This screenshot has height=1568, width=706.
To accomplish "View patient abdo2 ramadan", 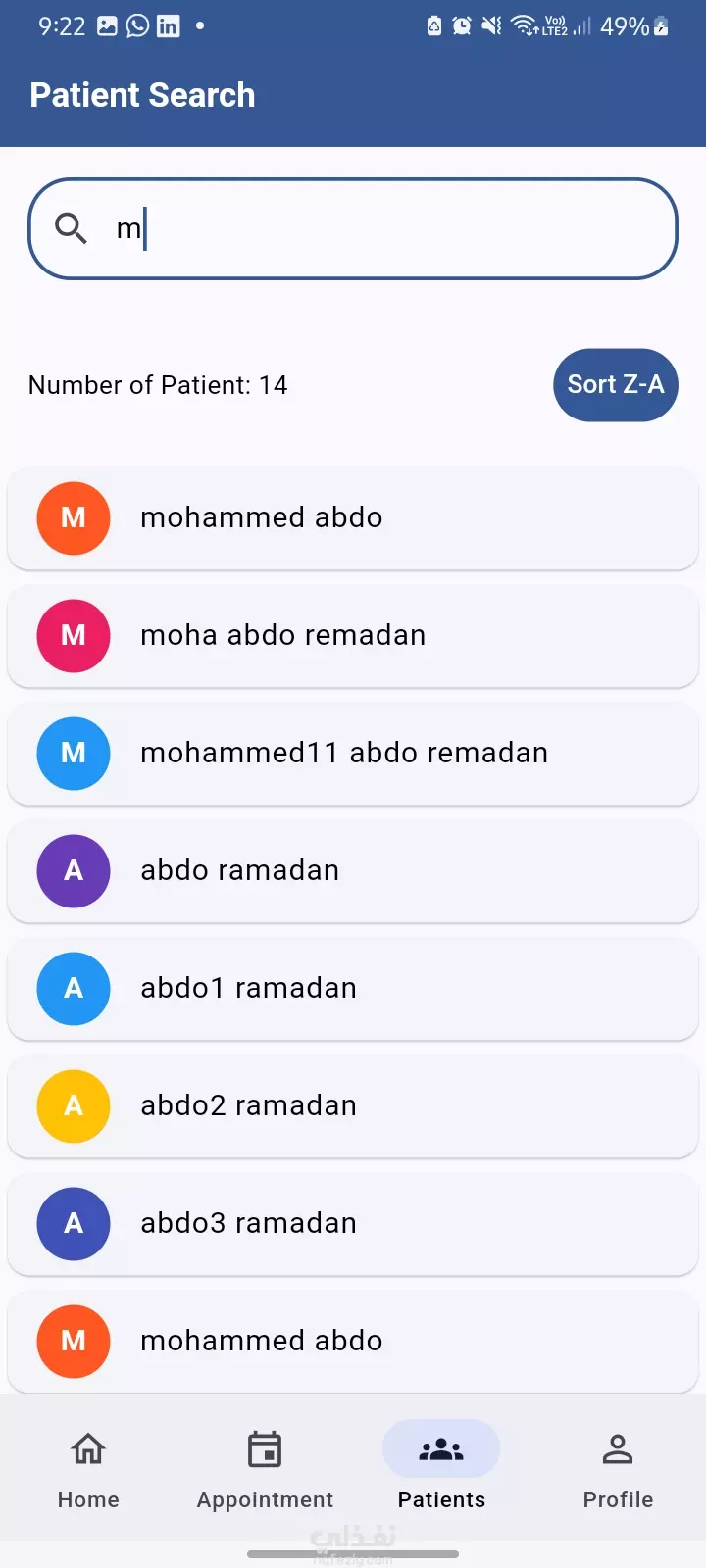I will (353, 1105).
